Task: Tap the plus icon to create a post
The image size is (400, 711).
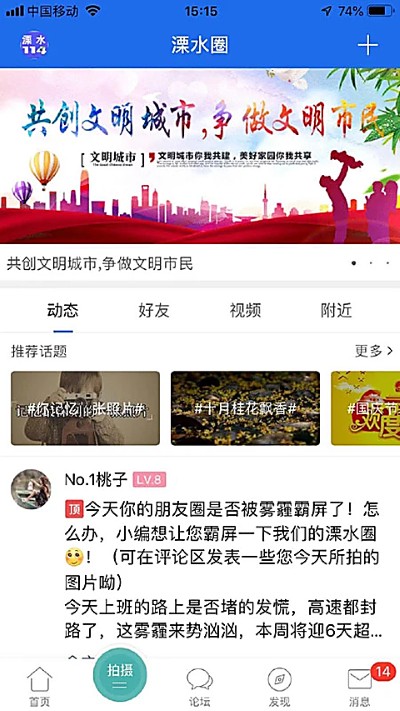Action: point(367,45)
